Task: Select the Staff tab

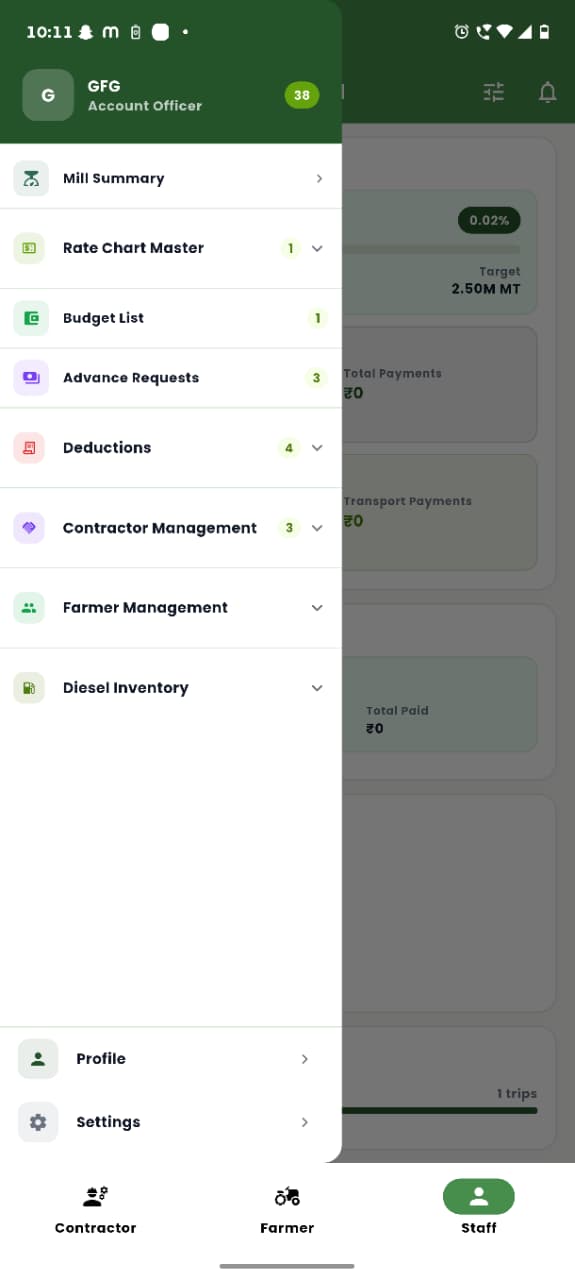Action: point(479,1210)
